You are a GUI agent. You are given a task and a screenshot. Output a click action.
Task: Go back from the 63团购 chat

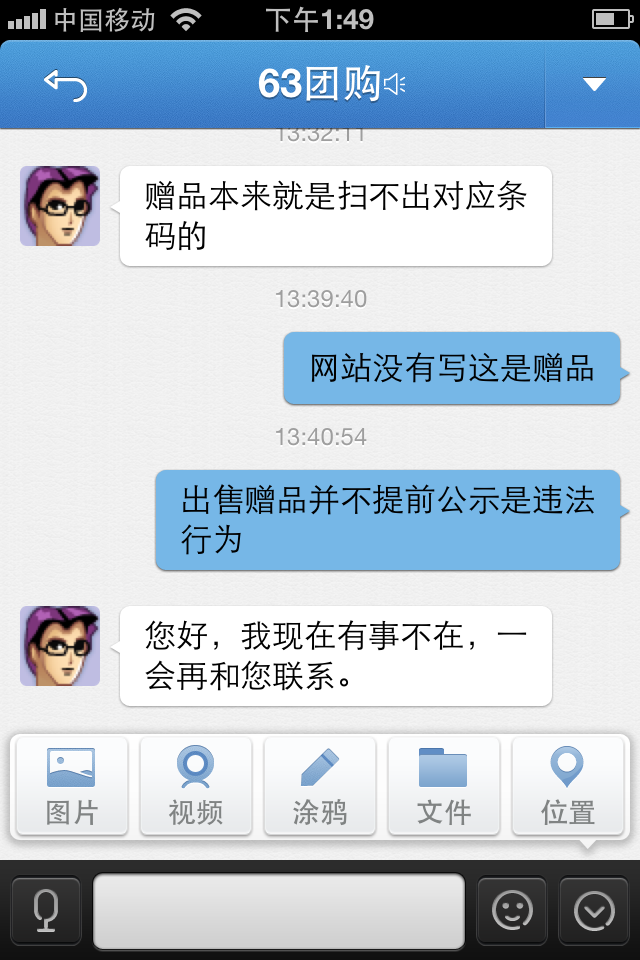(x=65, y=86)
